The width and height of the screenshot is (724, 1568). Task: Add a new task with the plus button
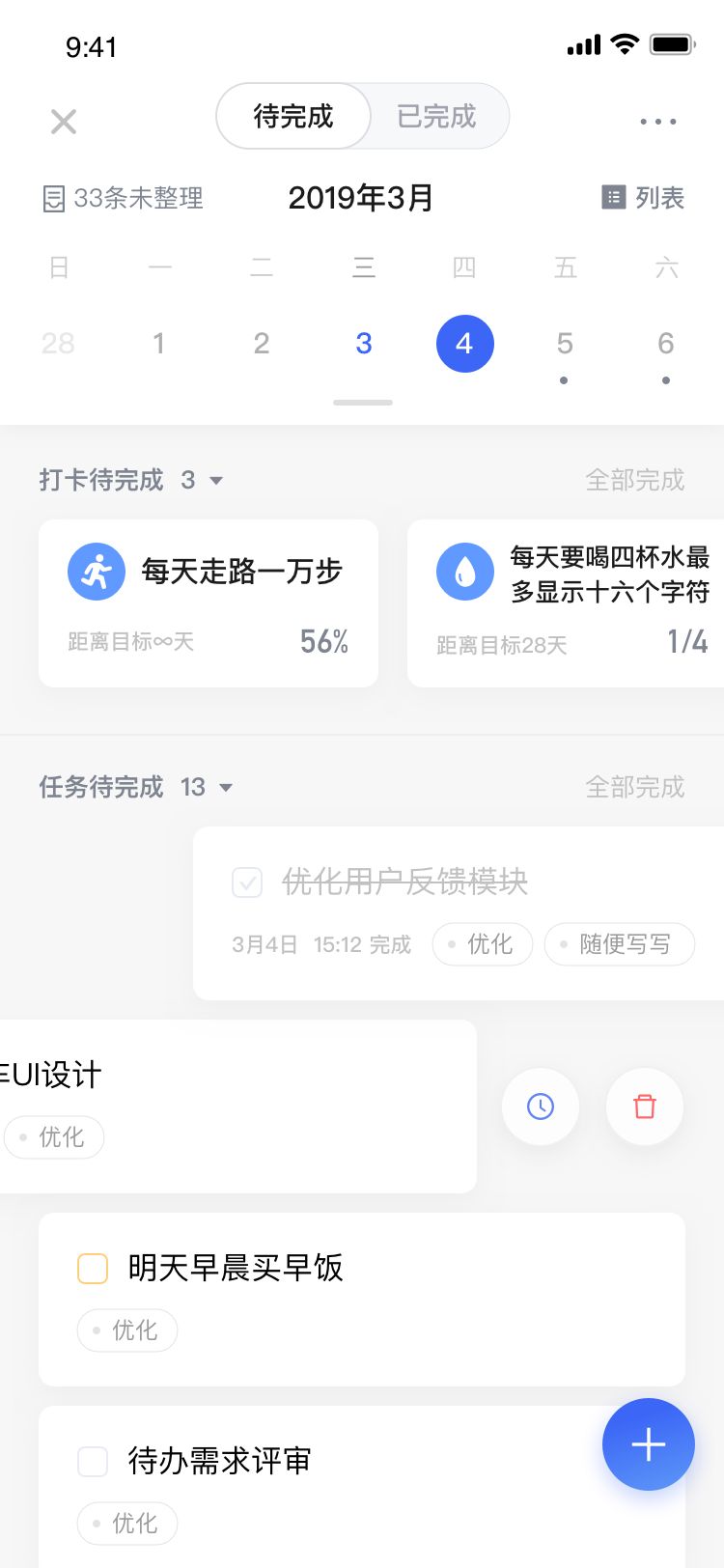point(649,1444)
